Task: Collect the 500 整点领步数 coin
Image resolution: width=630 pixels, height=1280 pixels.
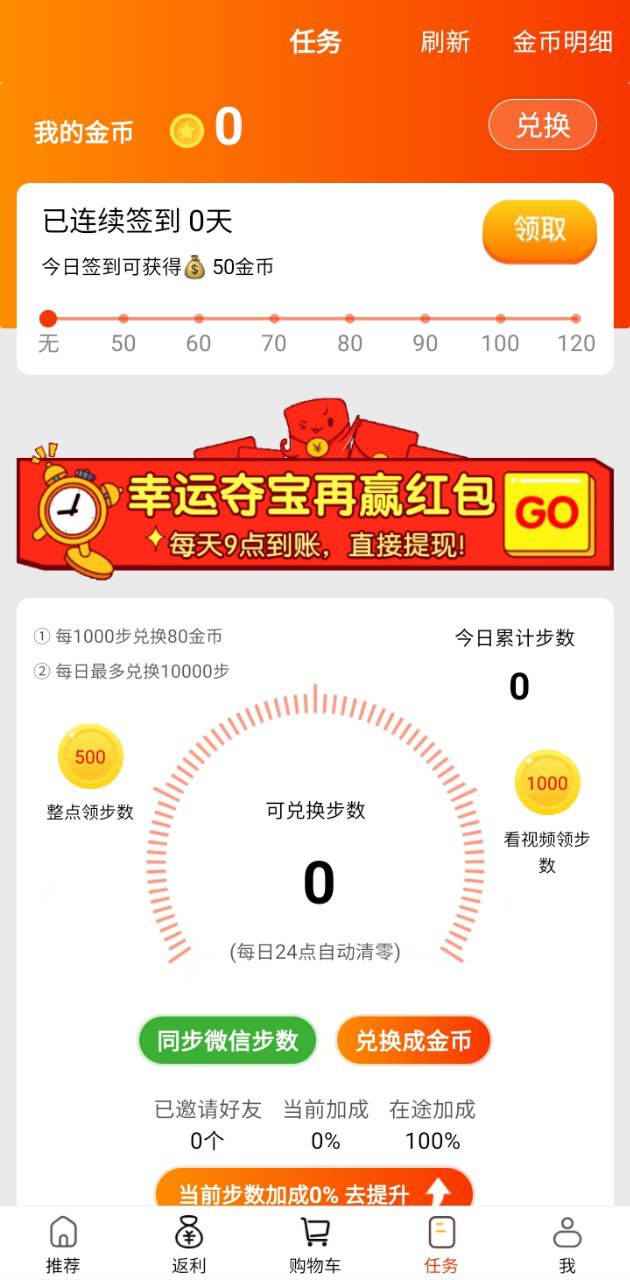Action: 90,757
